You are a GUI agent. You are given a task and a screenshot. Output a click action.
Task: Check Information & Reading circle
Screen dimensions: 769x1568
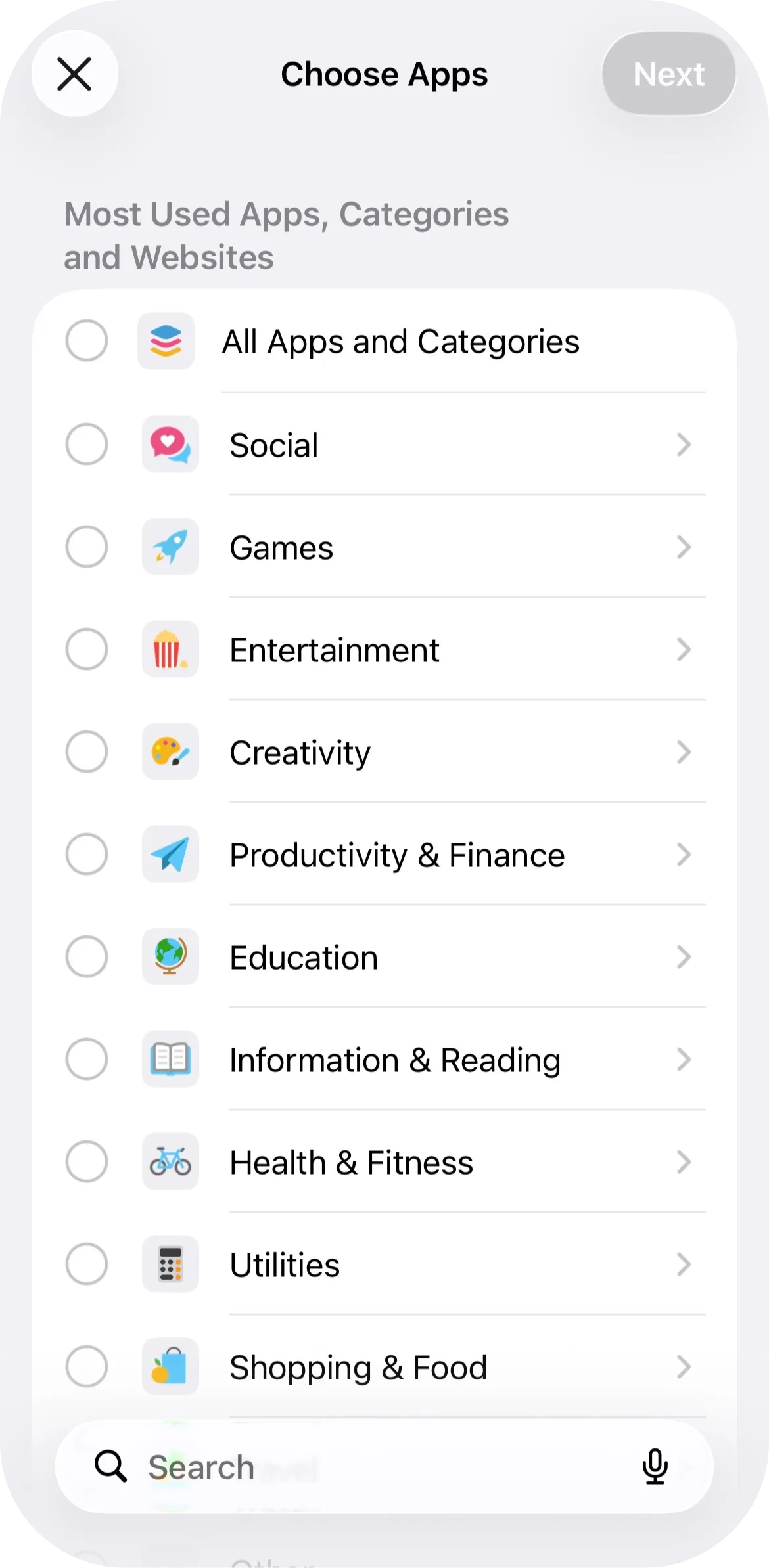pos(87,1060)
